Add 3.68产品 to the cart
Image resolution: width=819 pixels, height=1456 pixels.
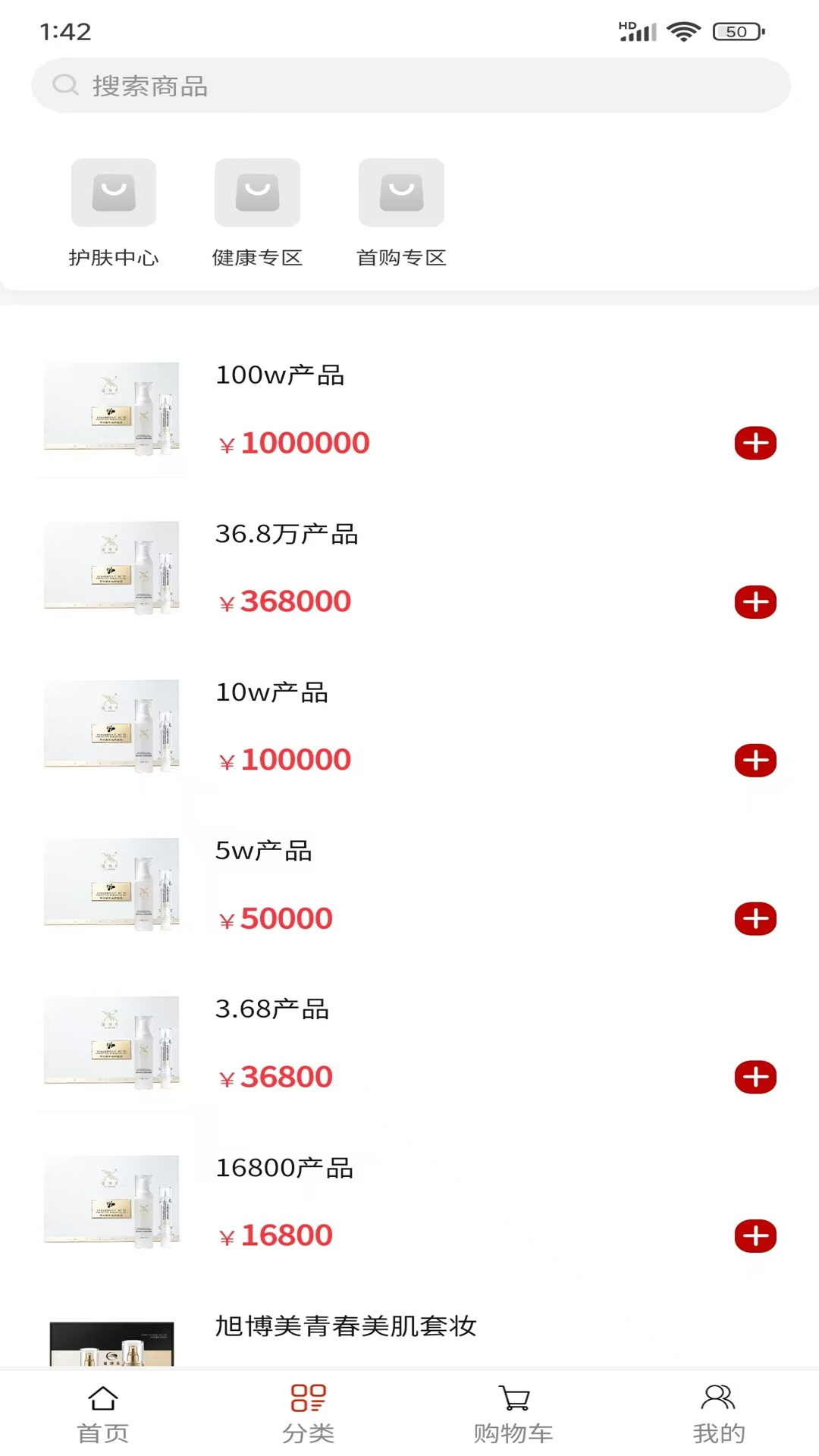click(x=755, y=1078)
